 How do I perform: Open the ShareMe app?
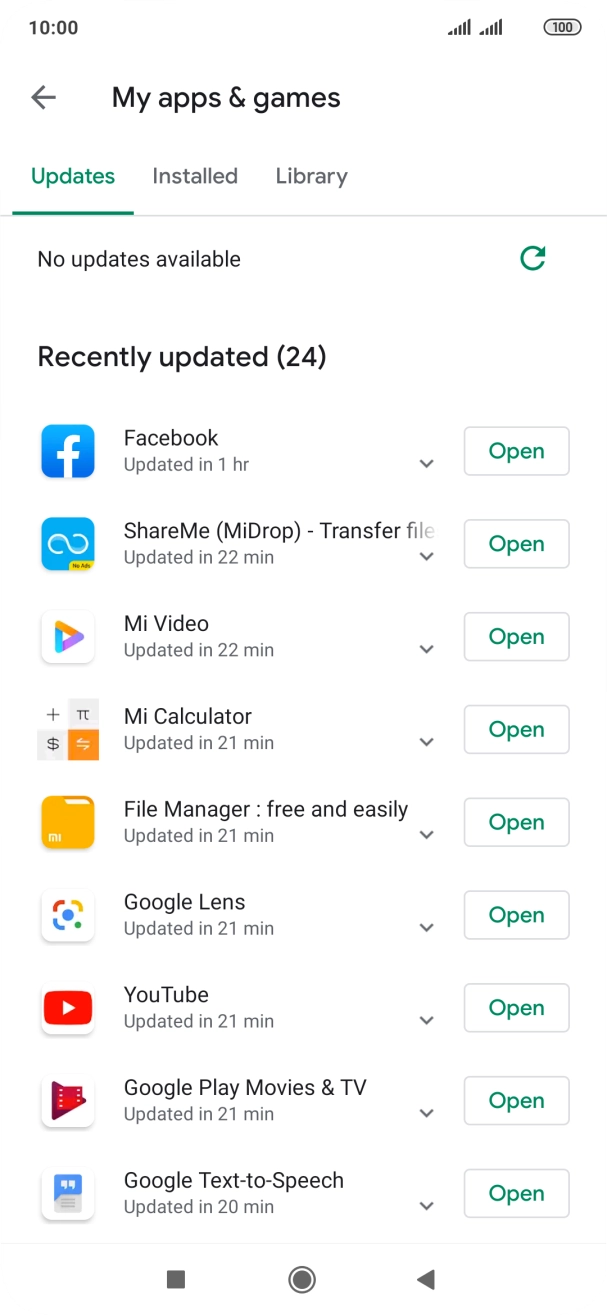516,544
